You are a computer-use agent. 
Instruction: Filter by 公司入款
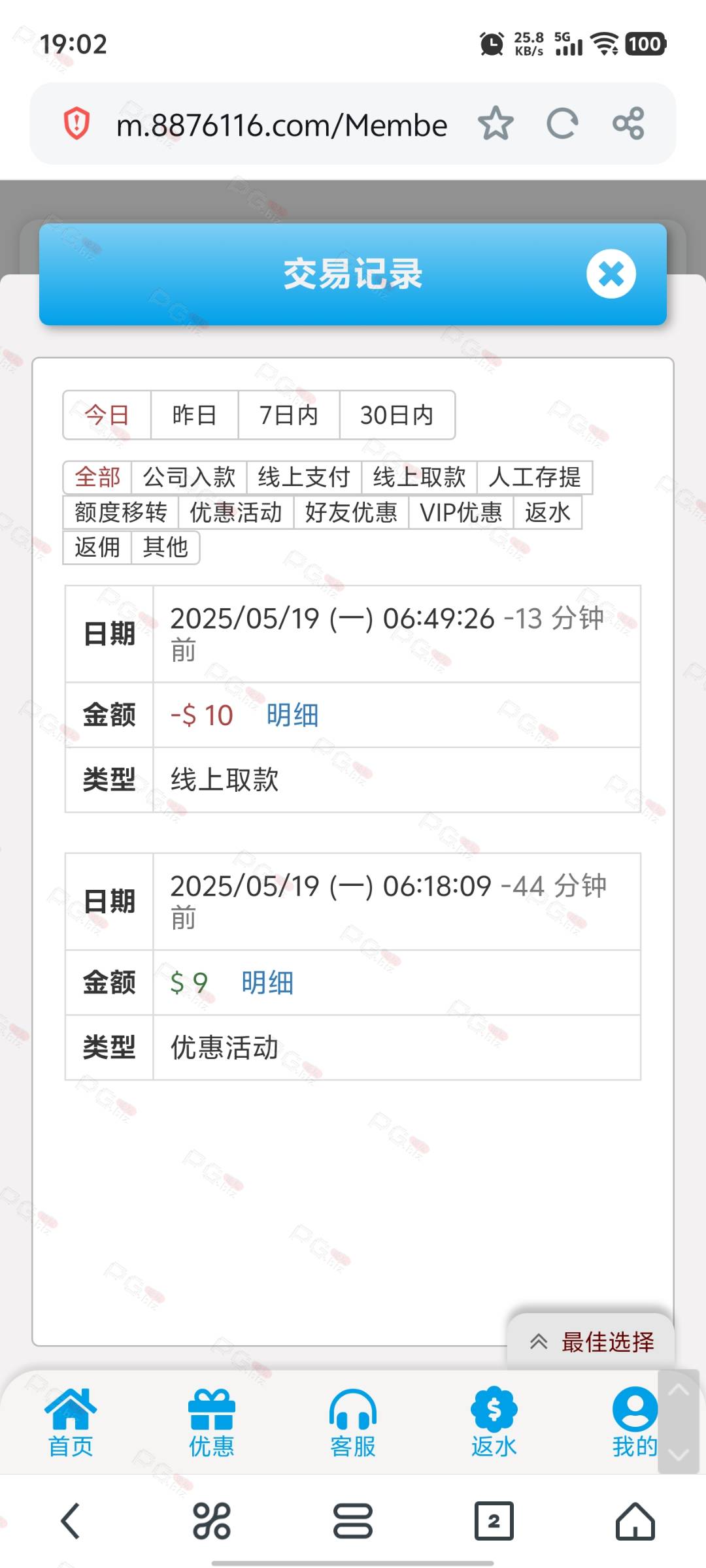coord(189,477)
